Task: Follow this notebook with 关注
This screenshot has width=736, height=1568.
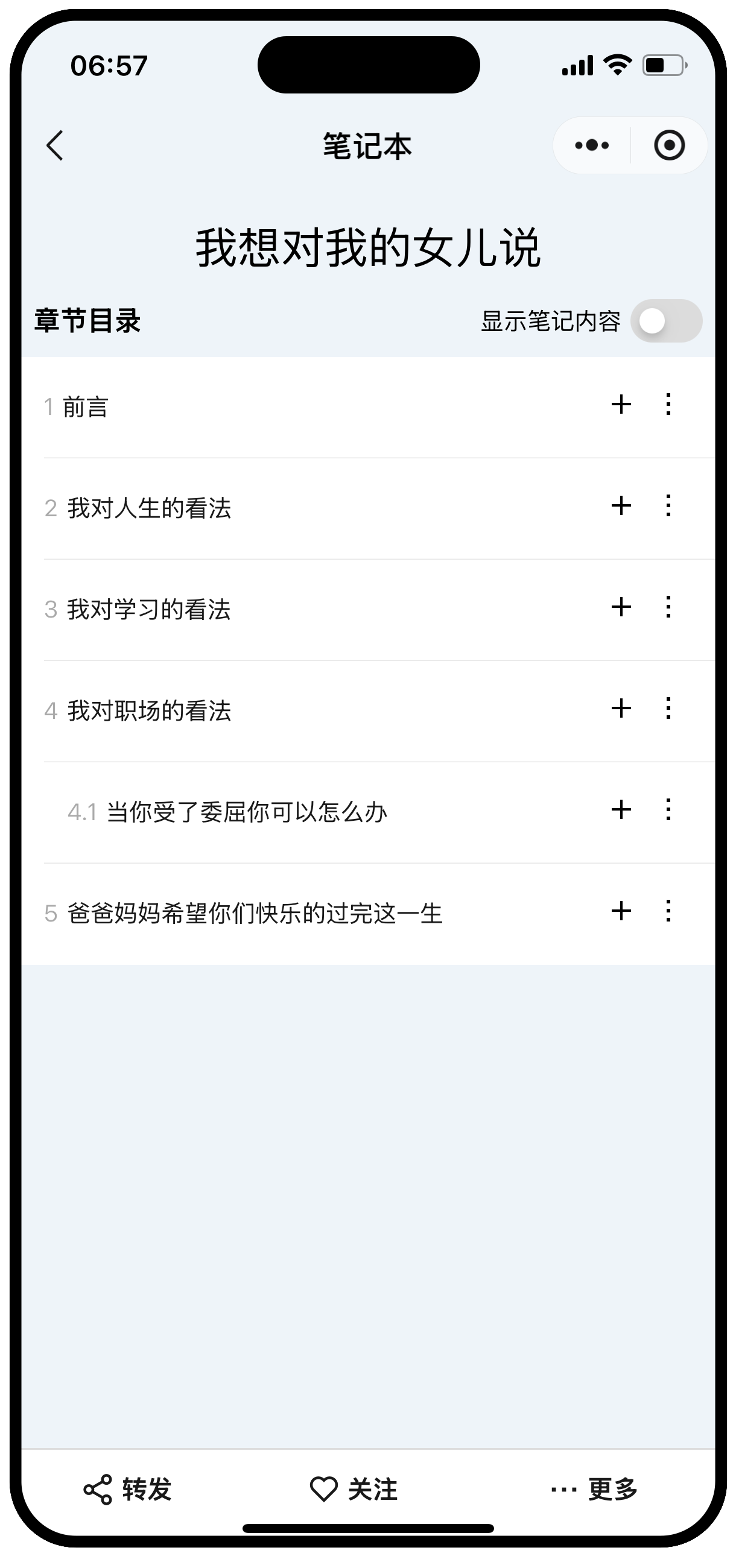Action: [354, 1490]
